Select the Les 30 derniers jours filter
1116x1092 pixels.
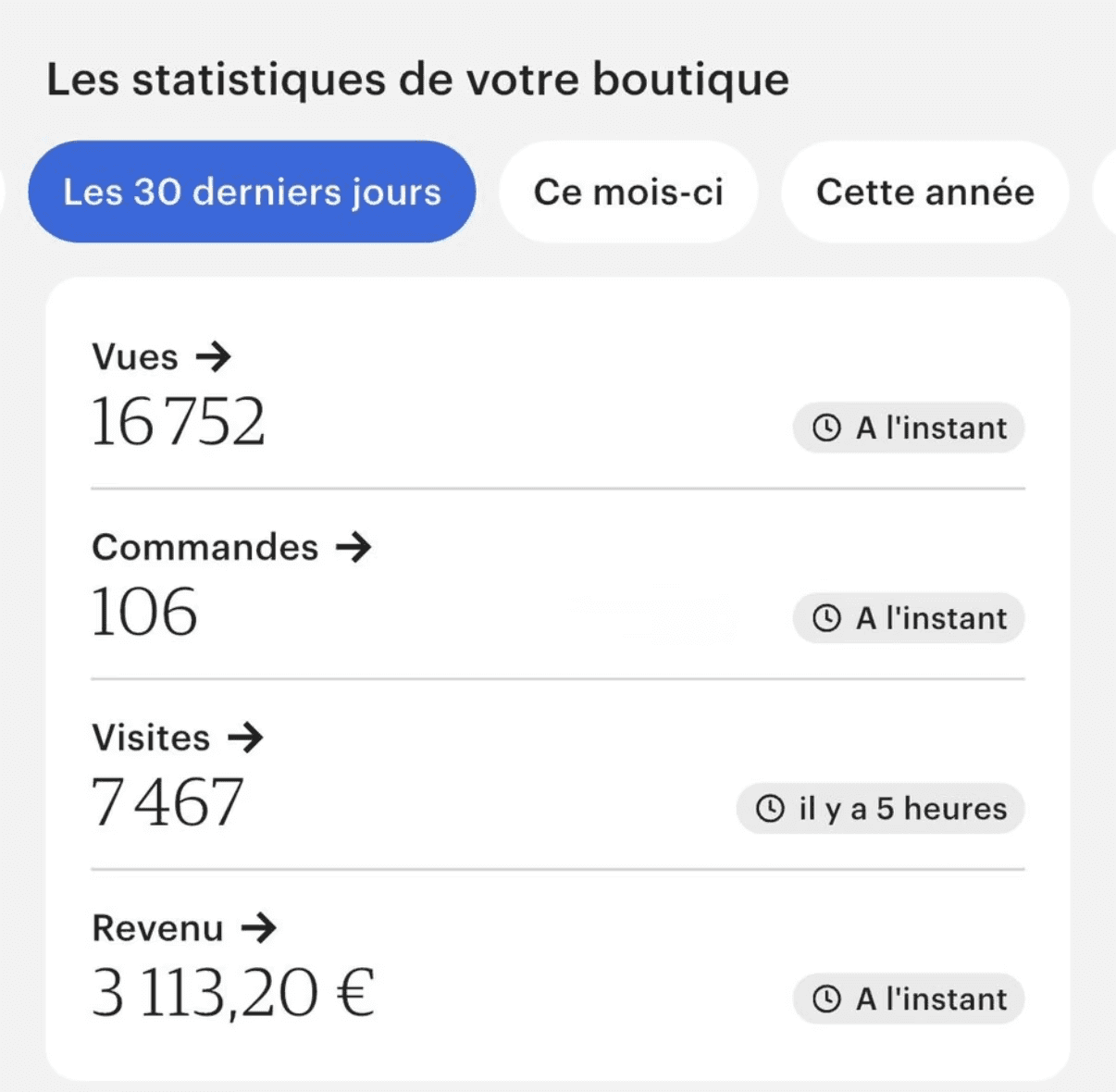pyautogui.click(x=252, y=192)
